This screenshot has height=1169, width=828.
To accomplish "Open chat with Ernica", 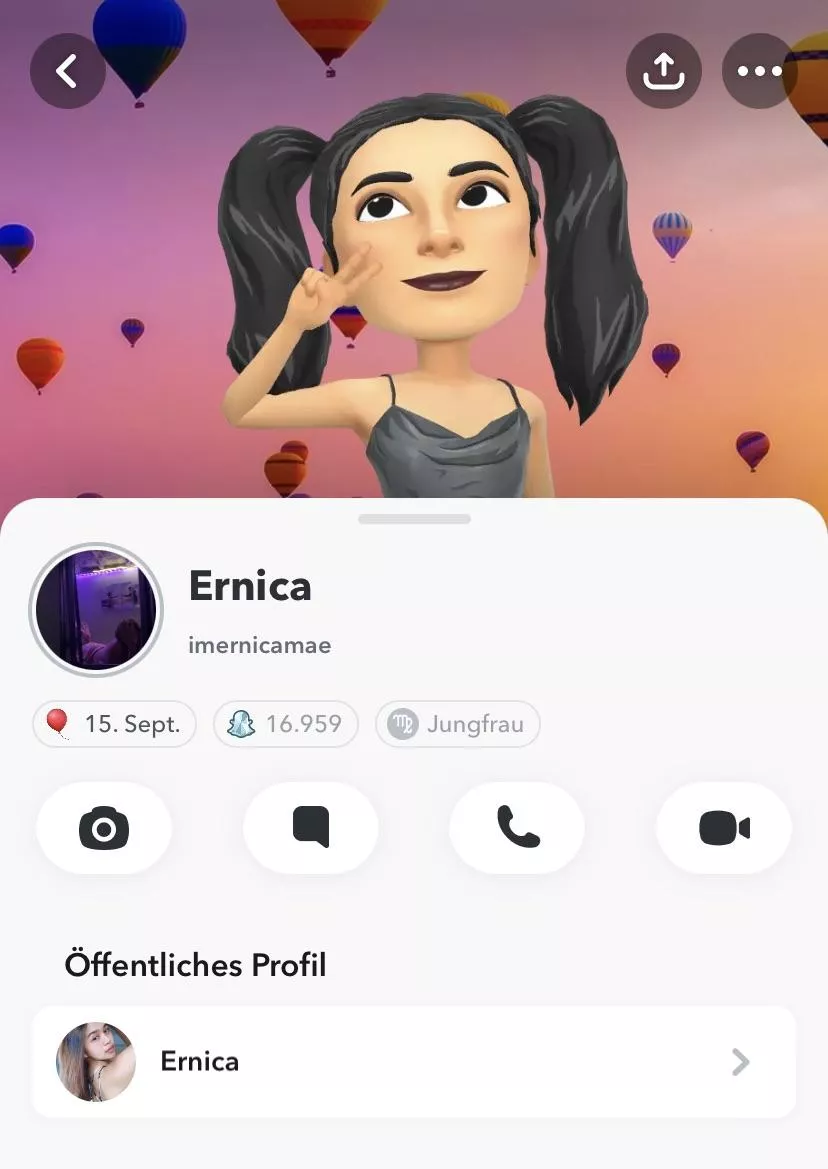I will point(311,829).
